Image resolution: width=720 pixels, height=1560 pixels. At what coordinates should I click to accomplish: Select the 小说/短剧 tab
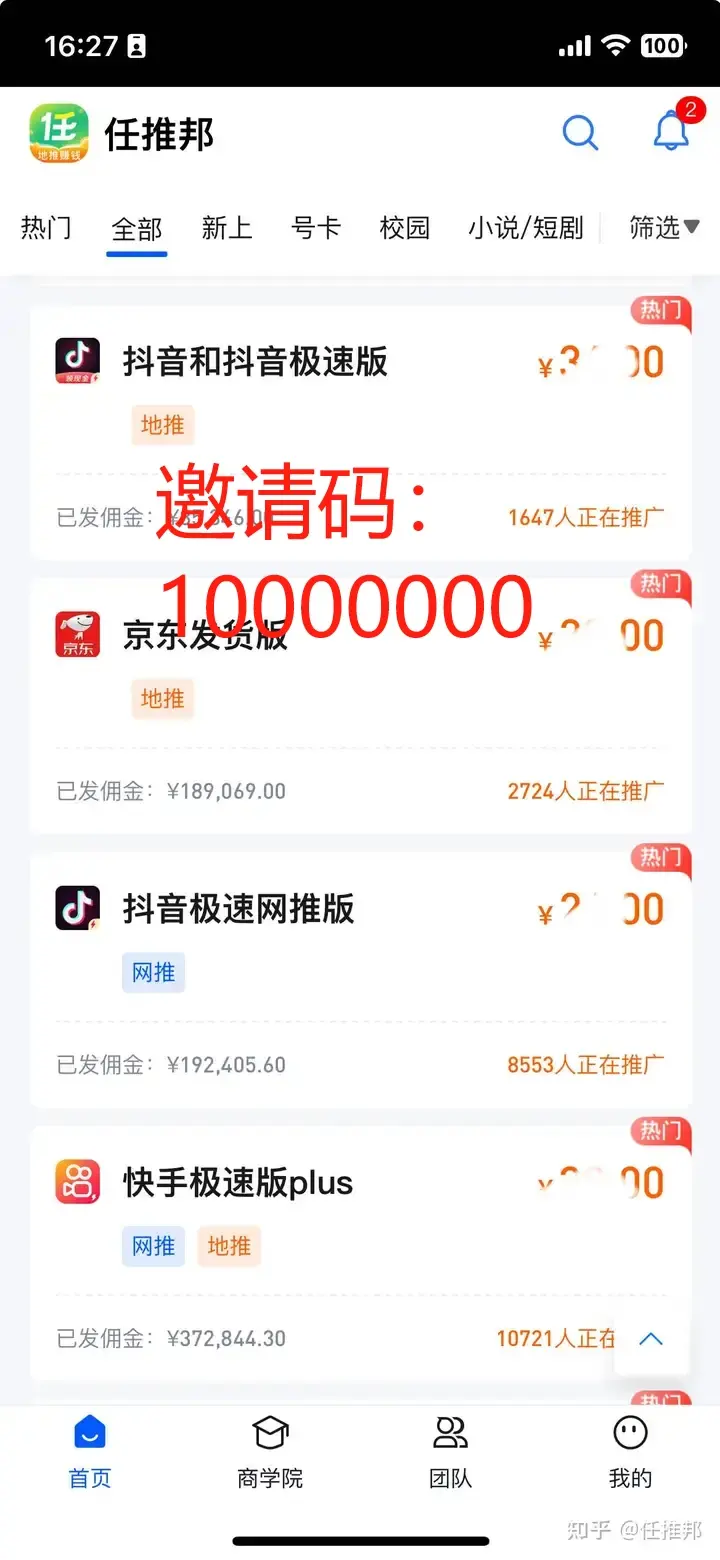525,228
